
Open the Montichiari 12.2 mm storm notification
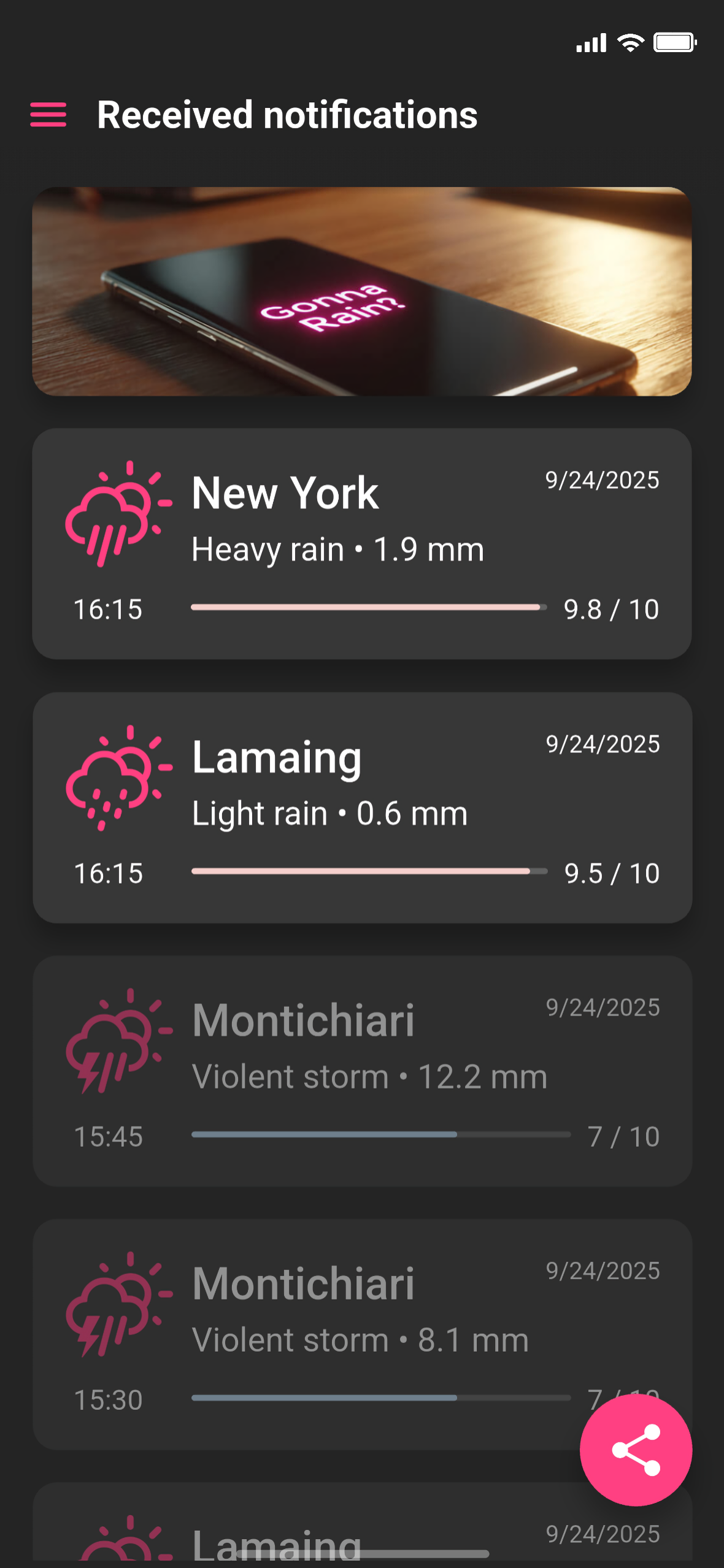coord(362,1071)
